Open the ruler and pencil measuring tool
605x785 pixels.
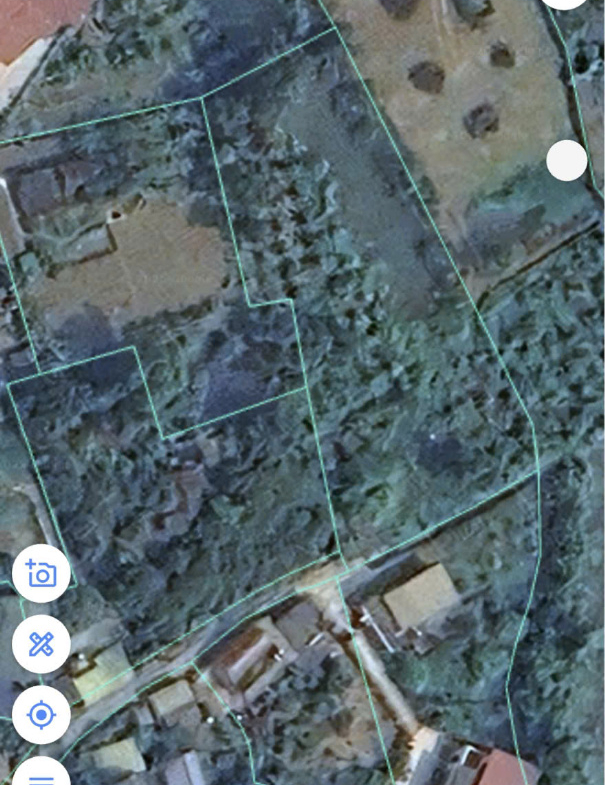coord(41,644)
